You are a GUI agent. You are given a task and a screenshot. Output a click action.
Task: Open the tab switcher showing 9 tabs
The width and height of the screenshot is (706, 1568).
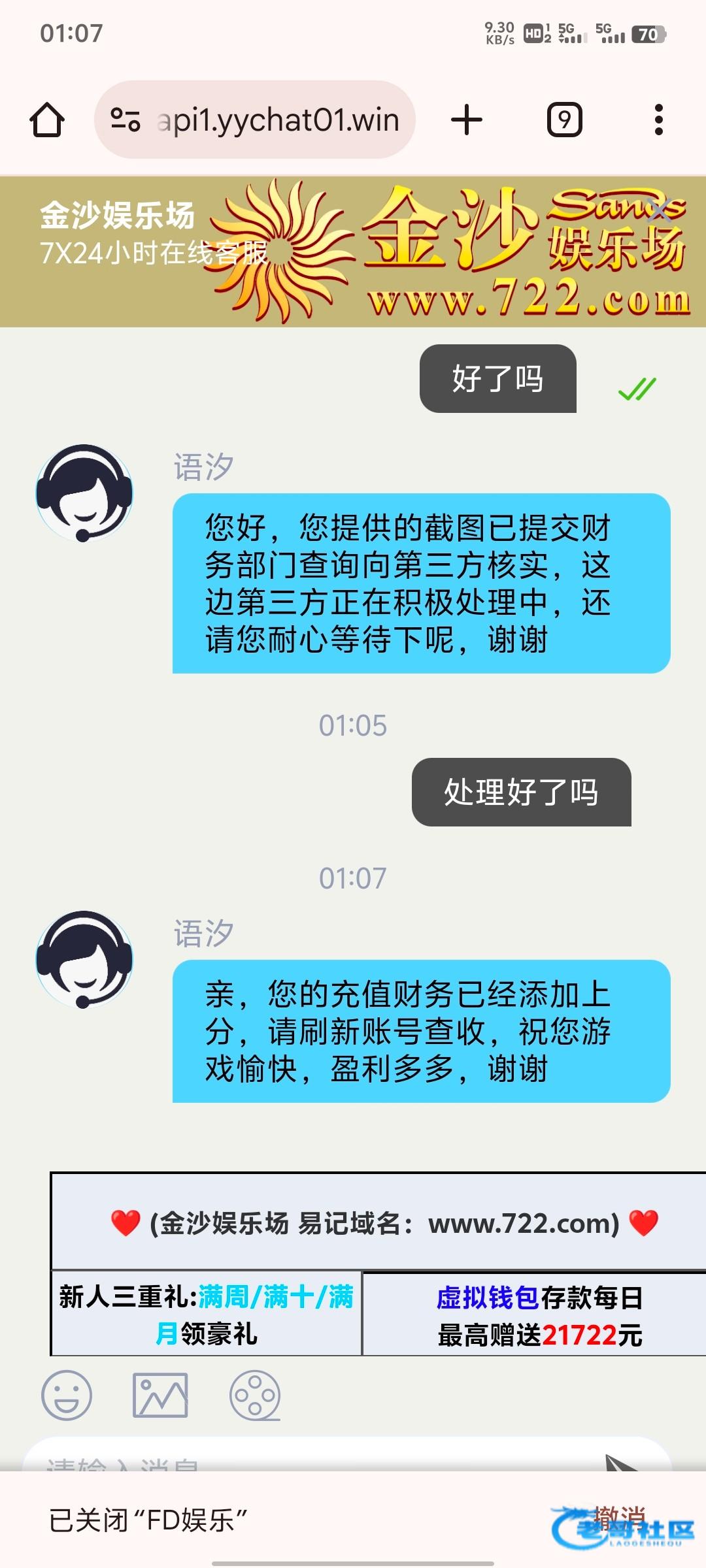564,120
